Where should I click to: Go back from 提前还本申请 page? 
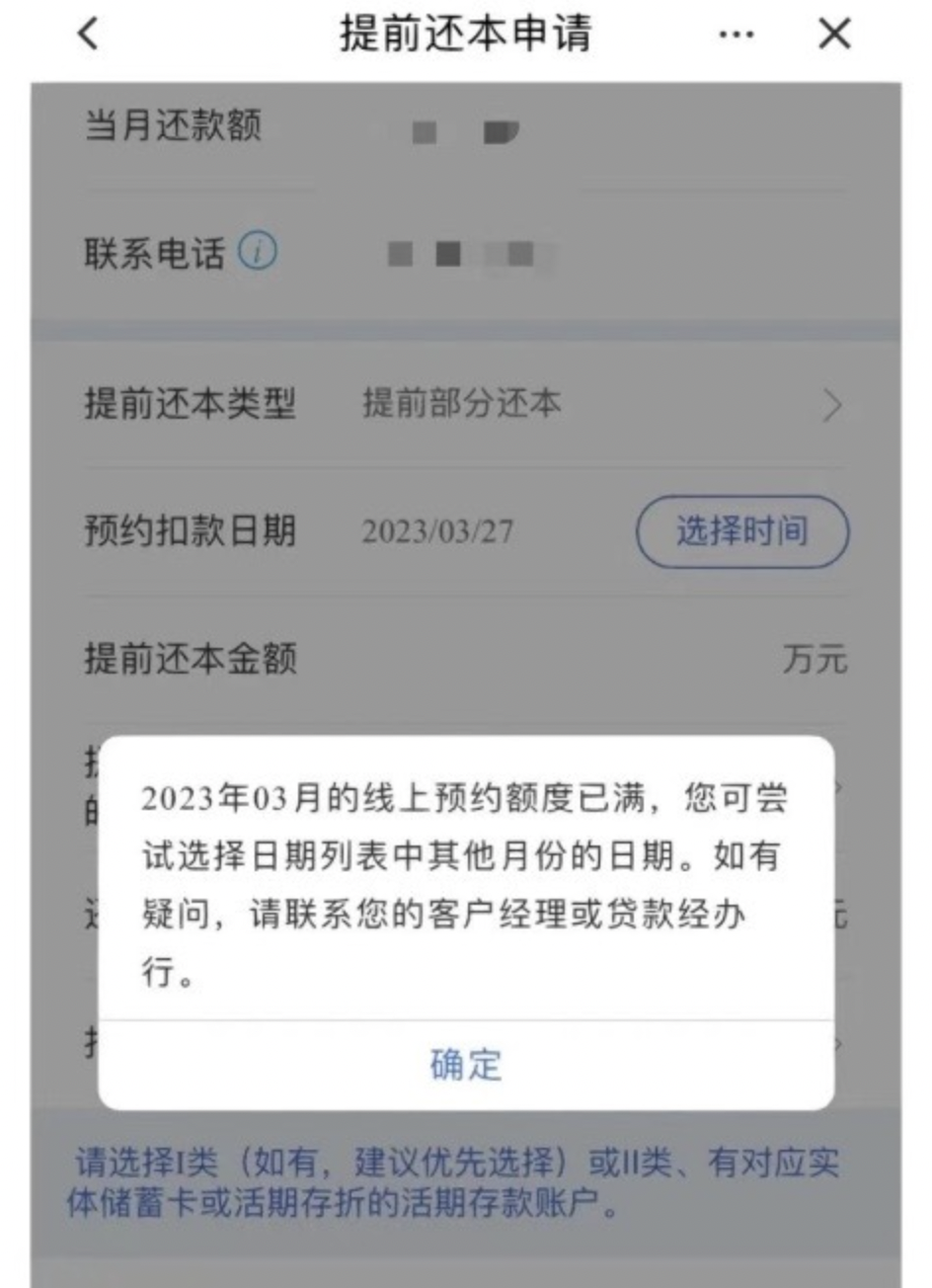(x=89, y=35)
